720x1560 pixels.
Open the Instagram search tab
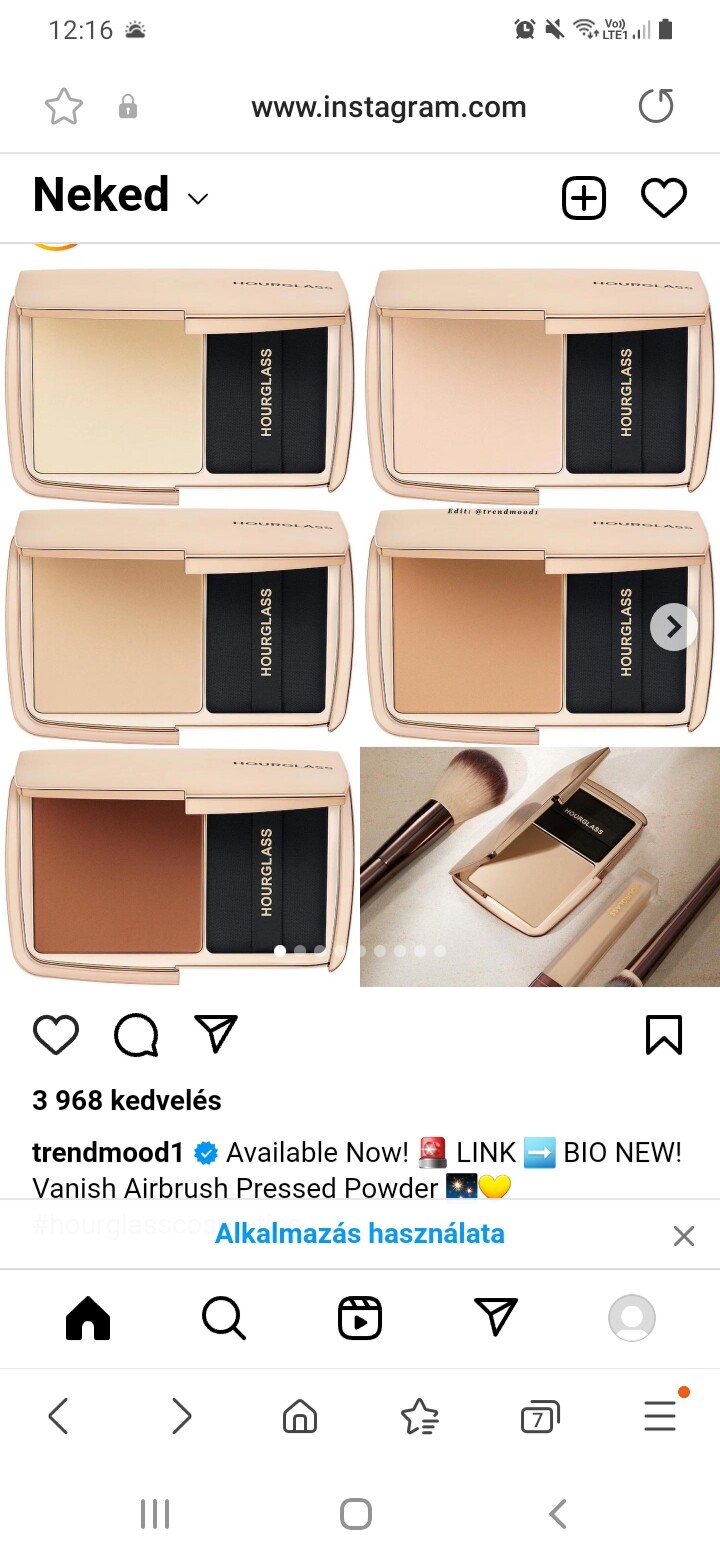[224, 1318]
